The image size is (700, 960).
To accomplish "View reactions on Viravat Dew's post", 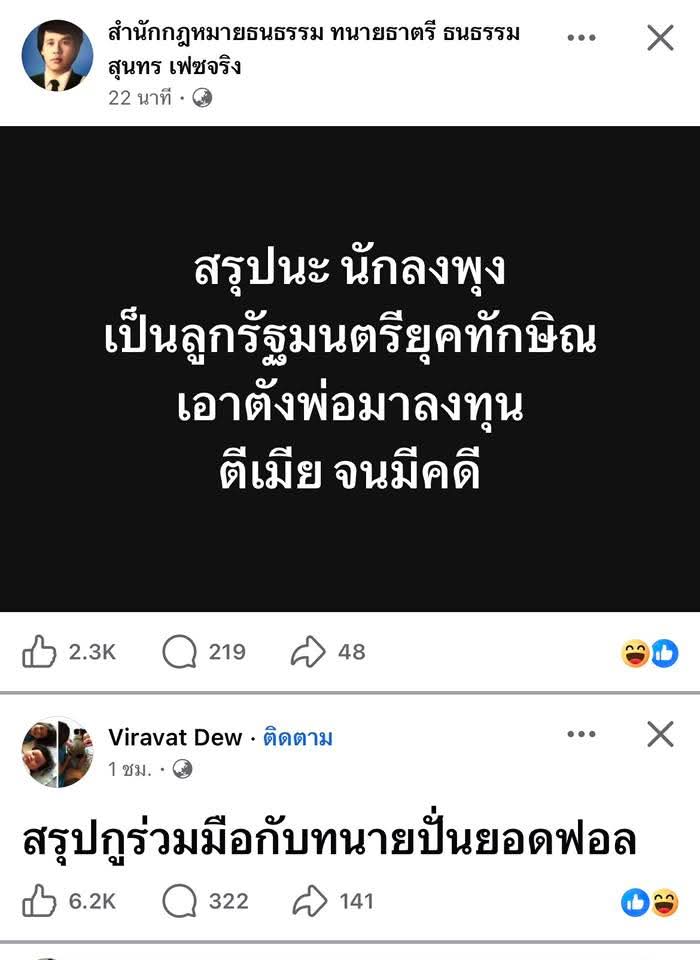I will [x=649, y=902].
